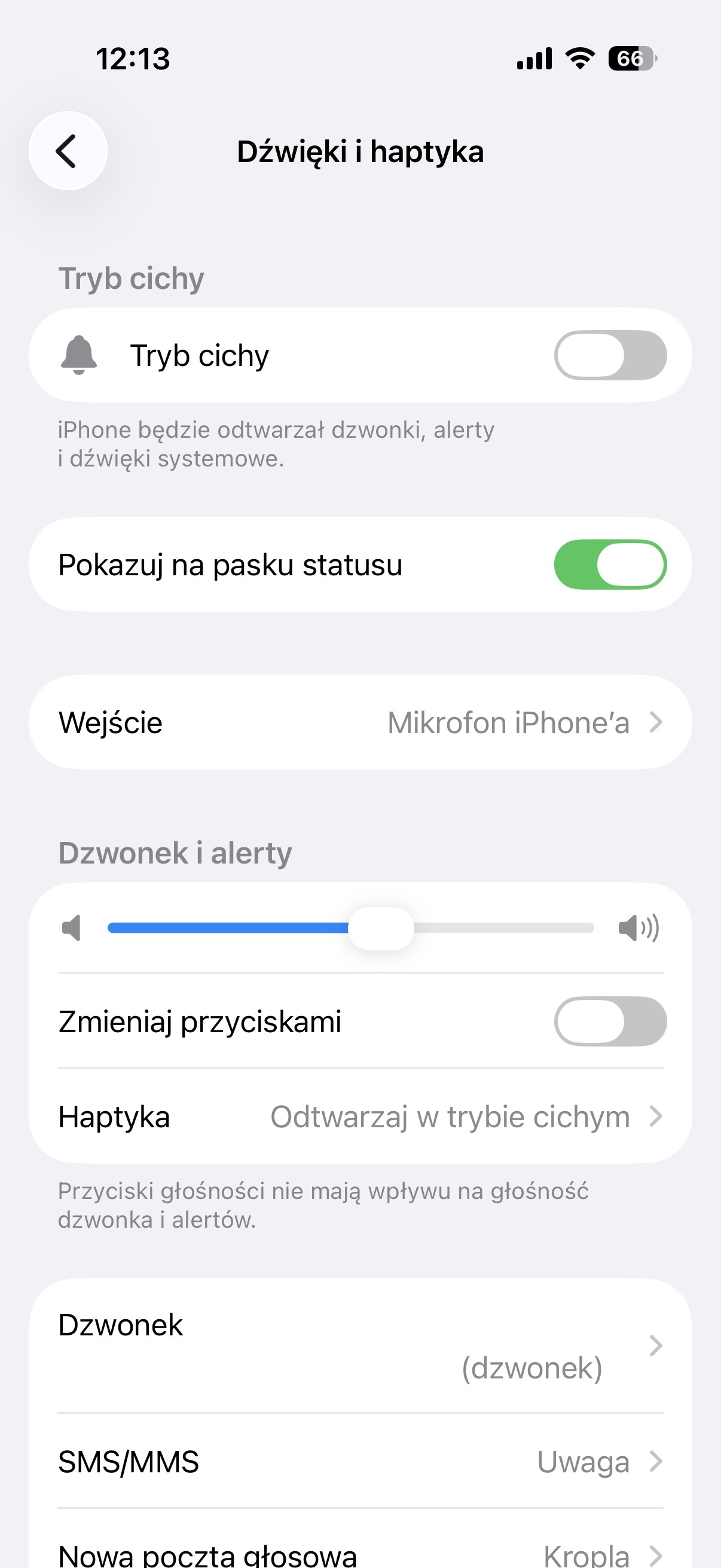Viewport: 721px width, 1568px height.
Task: Disable Tryb cichy with its switch
Action: [x=610, y=355]
